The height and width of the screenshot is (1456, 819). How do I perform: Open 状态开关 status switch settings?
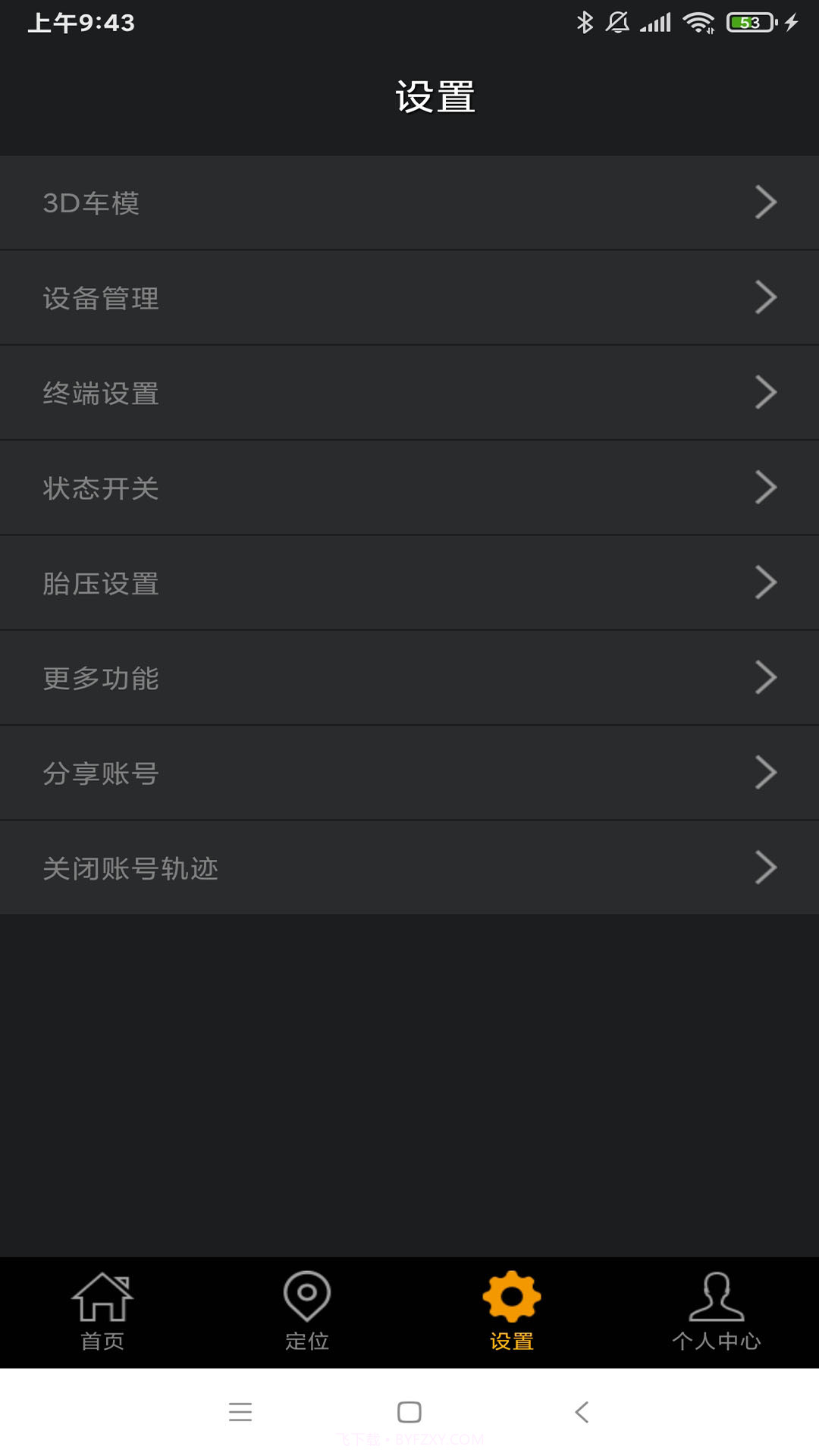409,488
